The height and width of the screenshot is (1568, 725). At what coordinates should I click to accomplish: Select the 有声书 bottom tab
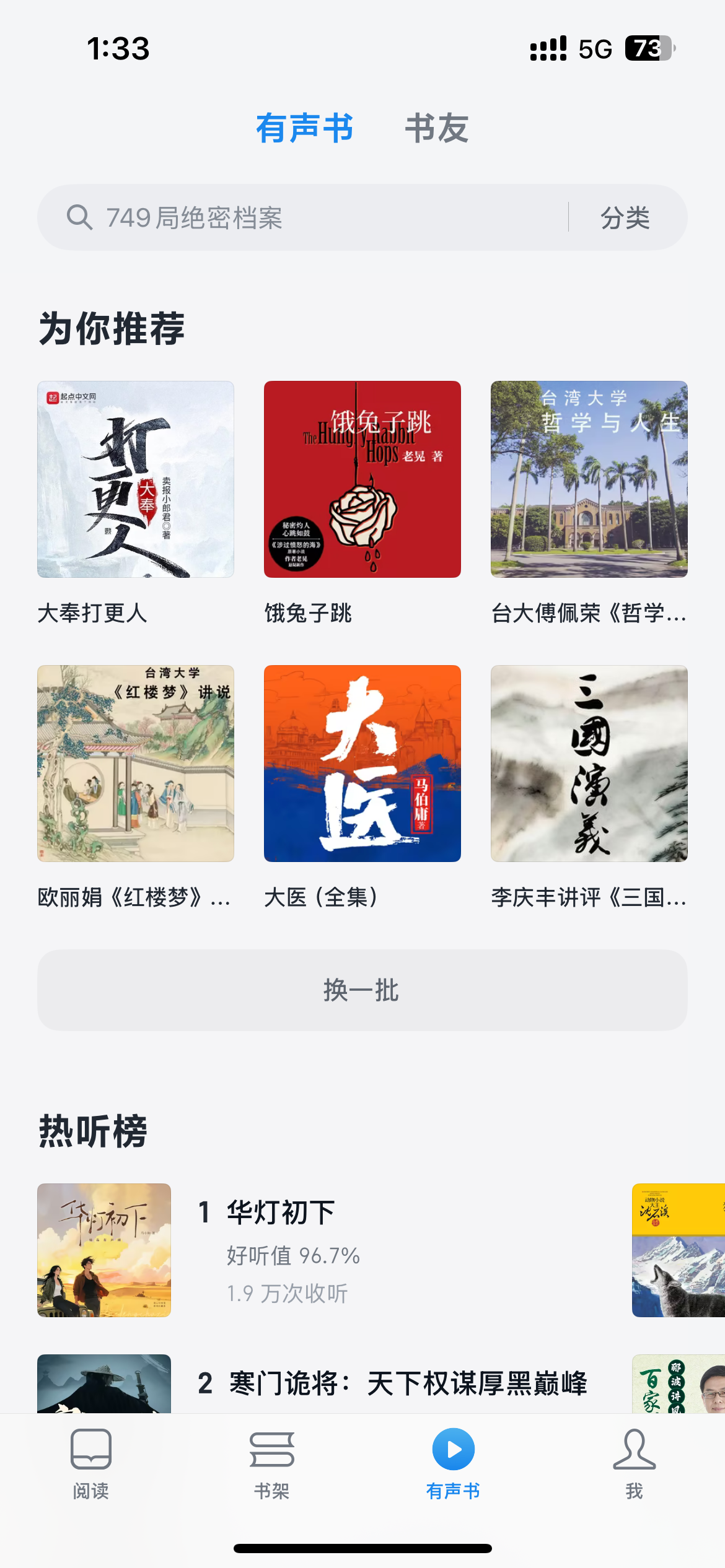[x=453, y=1464]
